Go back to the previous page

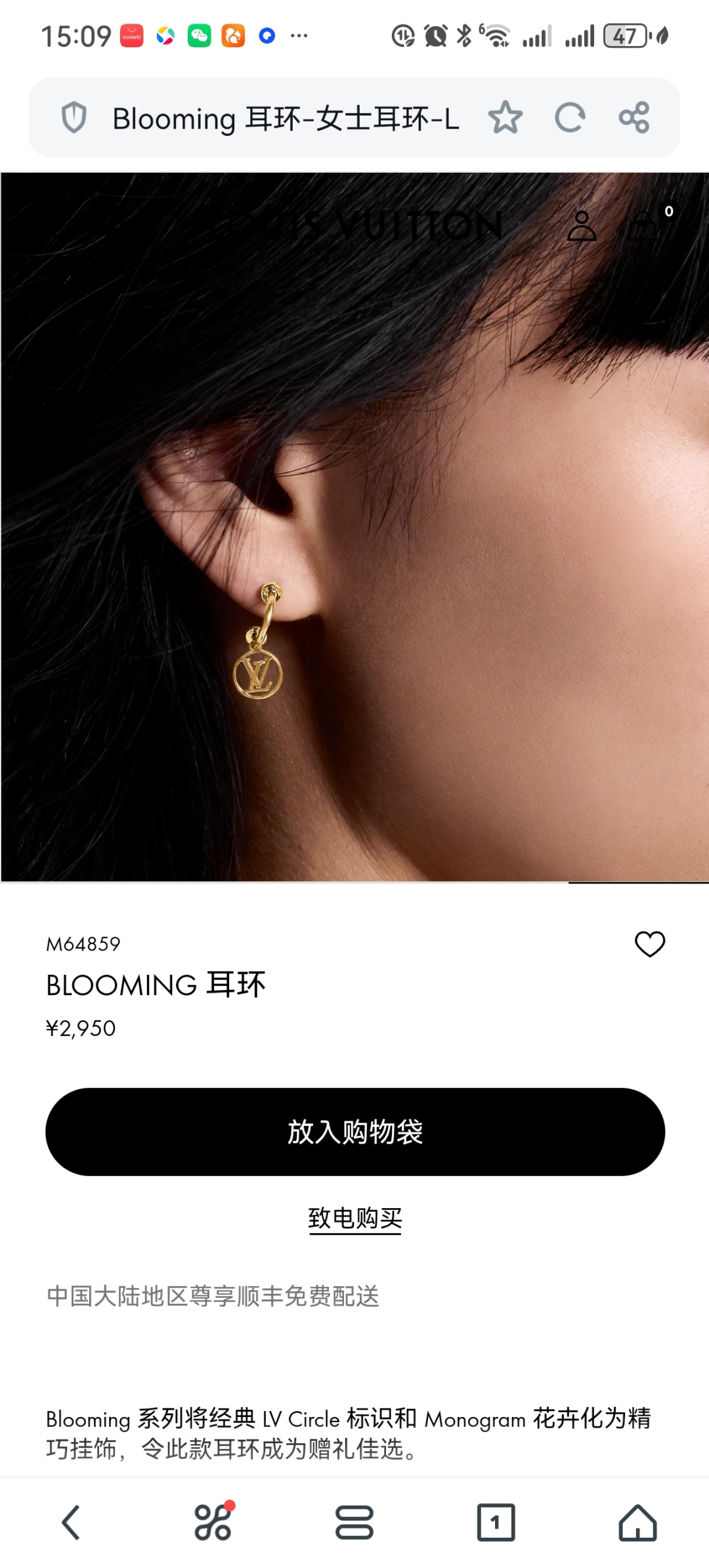point(71,1523)
